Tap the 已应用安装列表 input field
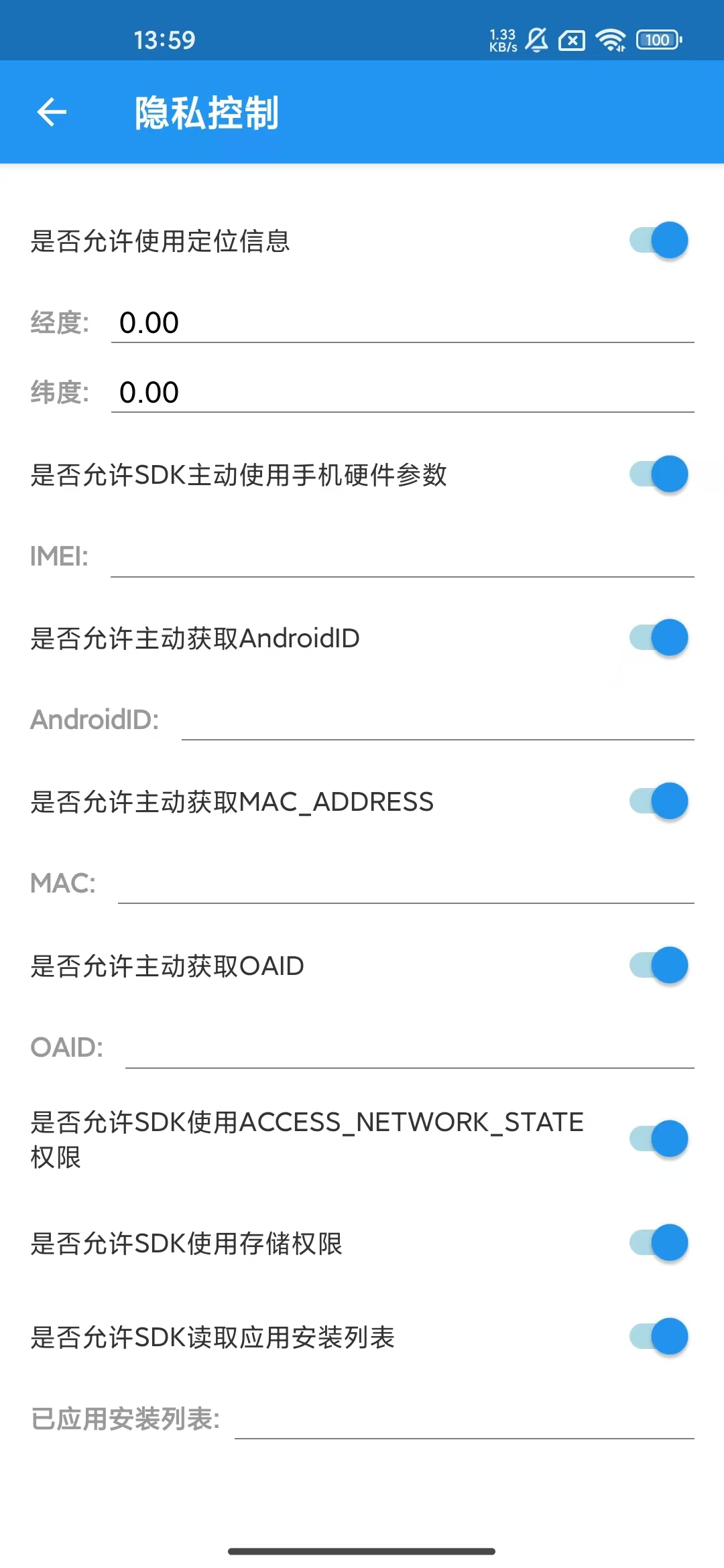This screenshot has width=724, height=1568. [464, 1419]
